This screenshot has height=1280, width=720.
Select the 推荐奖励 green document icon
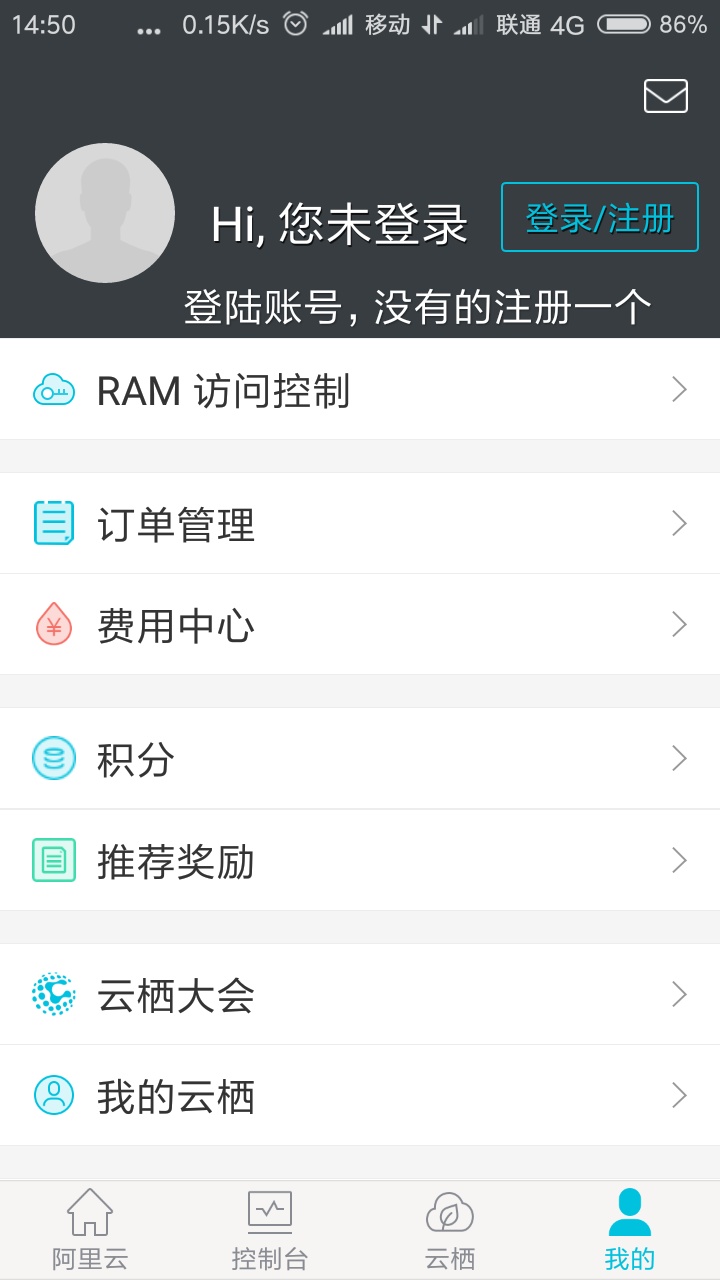coord(55,860)
